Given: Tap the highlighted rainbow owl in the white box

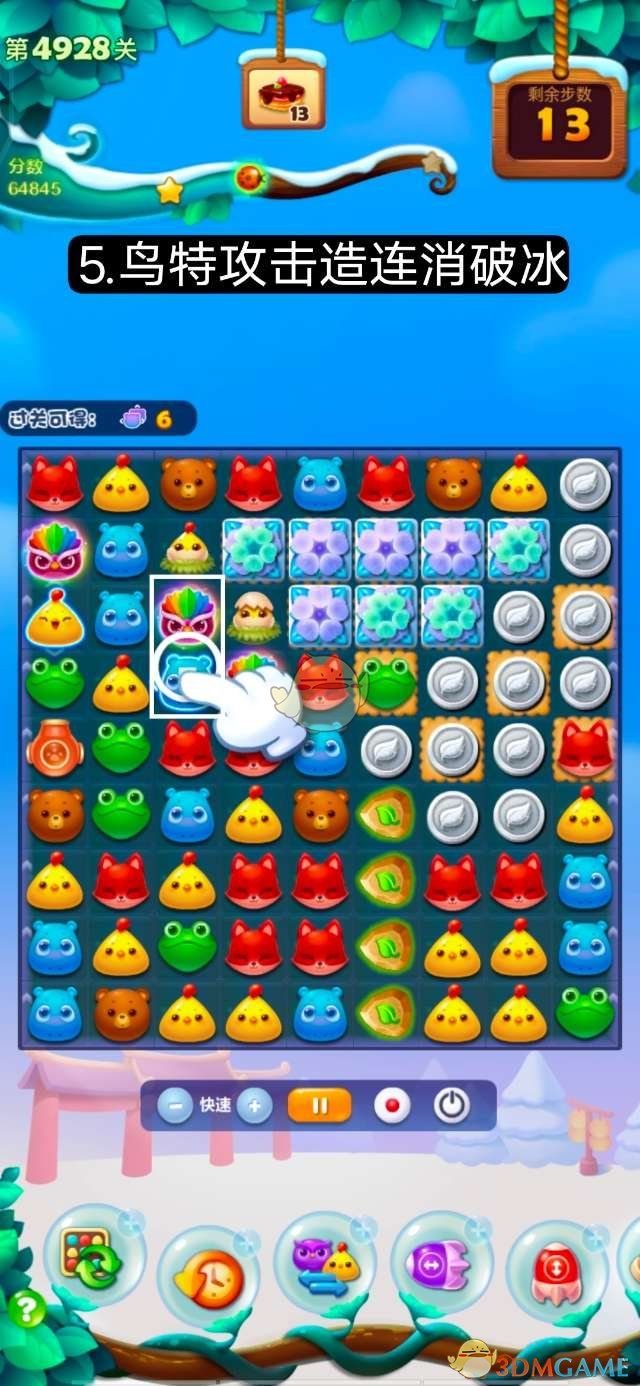Looking at the screenshot, I should (x=187, y=612).
